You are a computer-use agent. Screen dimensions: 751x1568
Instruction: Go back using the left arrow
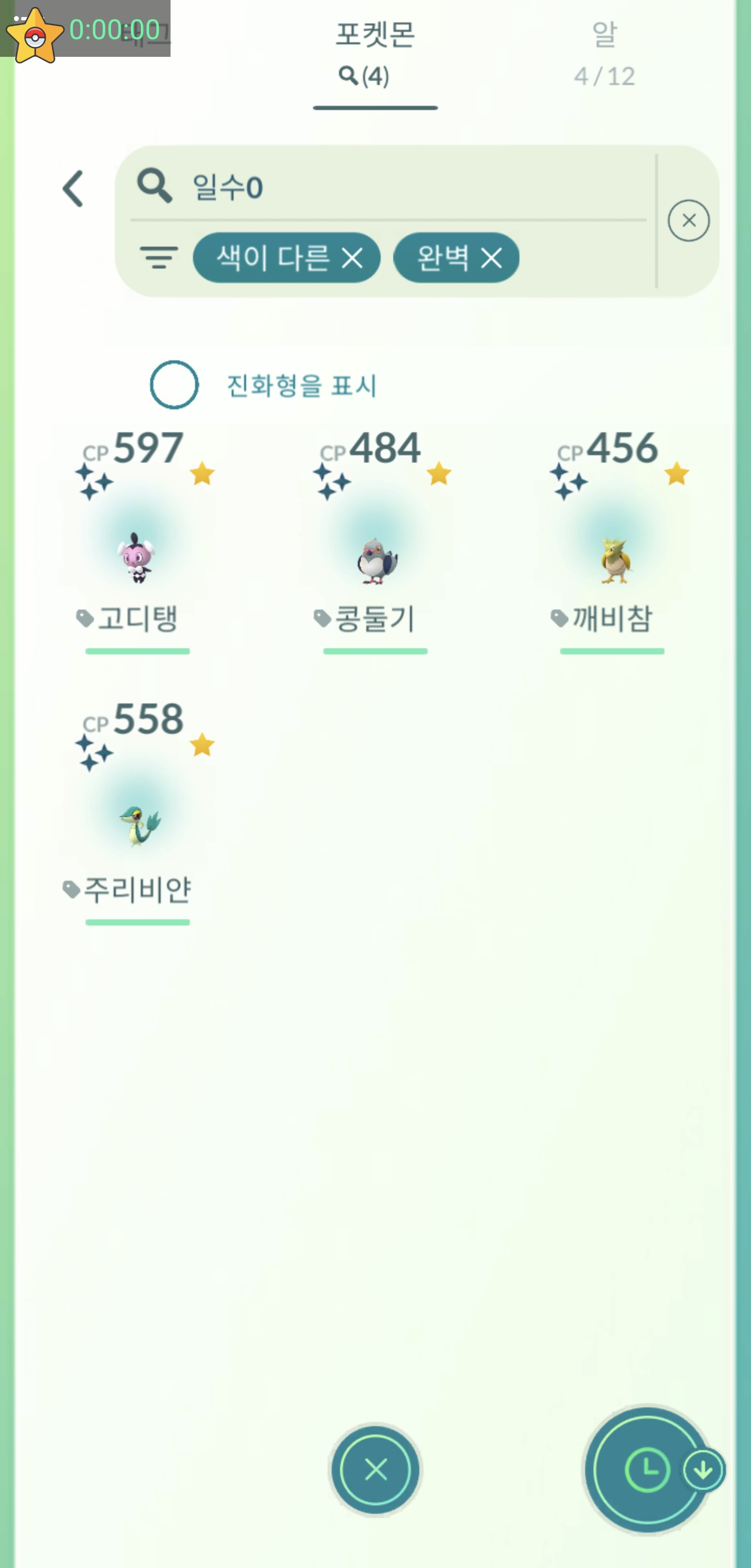73,189
